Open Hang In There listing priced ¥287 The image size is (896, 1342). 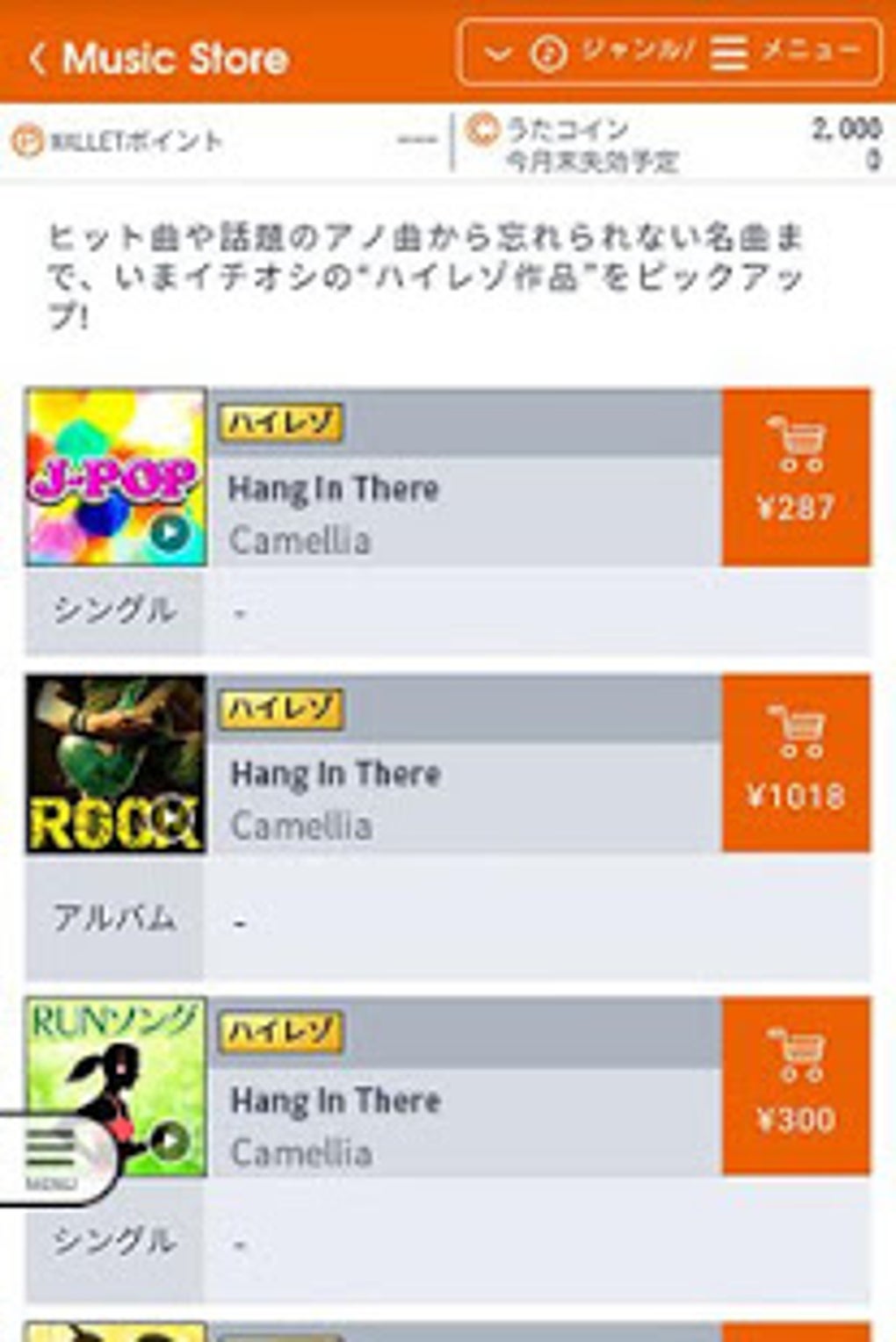[464, 512]
